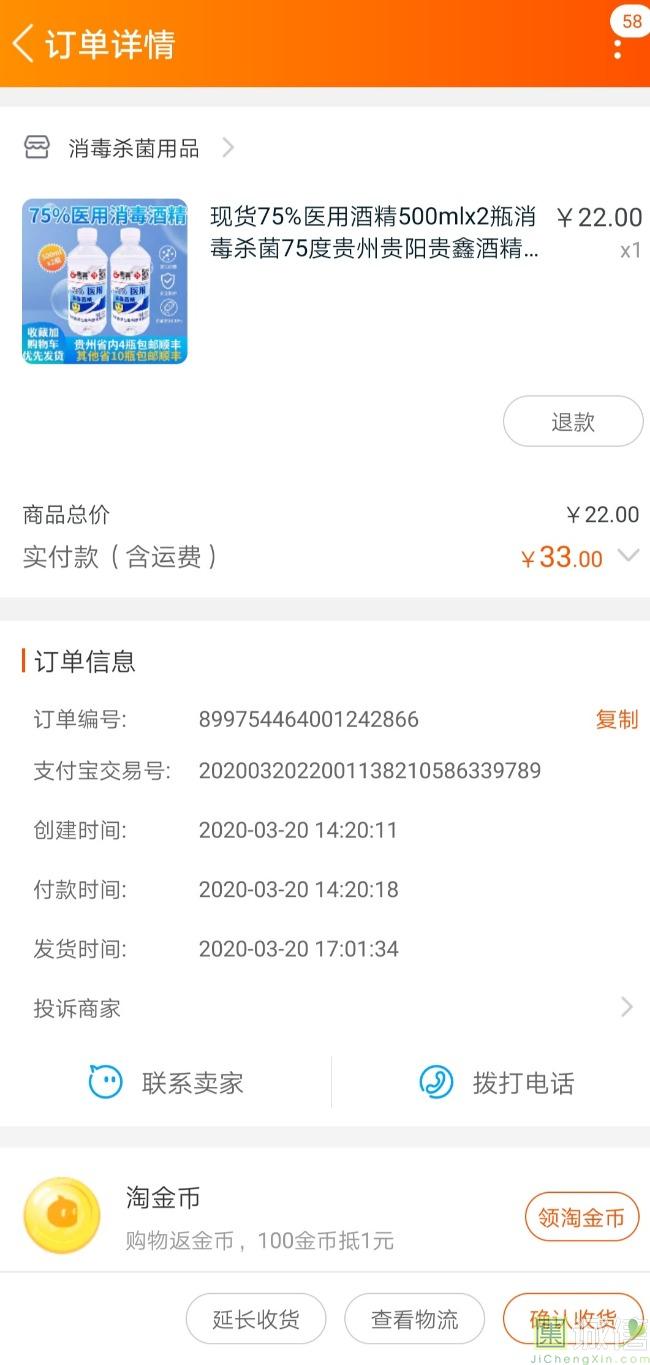Open 投诉商家 to file a complaint

[x=325, y=1008]
